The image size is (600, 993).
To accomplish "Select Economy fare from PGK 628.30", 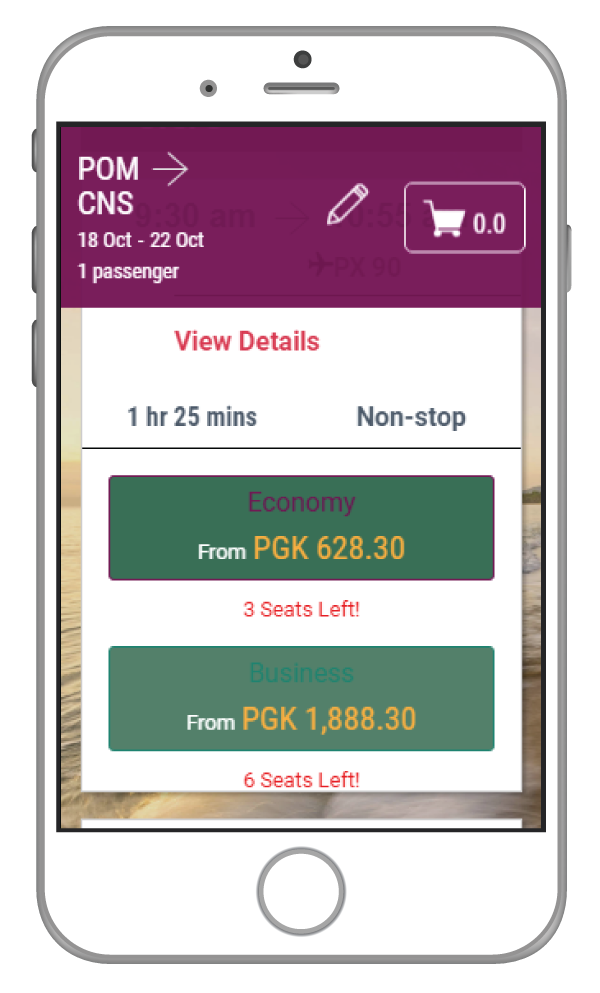I will [301, 528].
